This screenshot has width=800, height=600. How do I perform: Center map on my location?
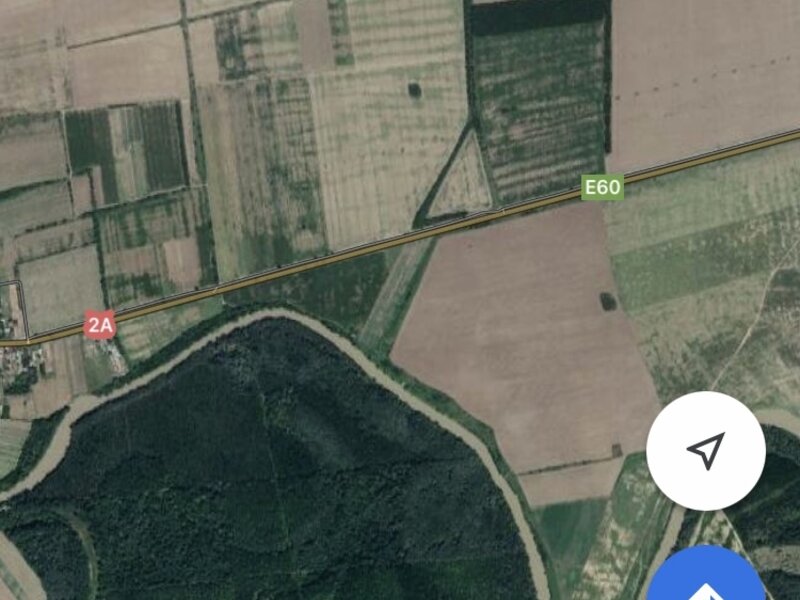click(706, 451)
